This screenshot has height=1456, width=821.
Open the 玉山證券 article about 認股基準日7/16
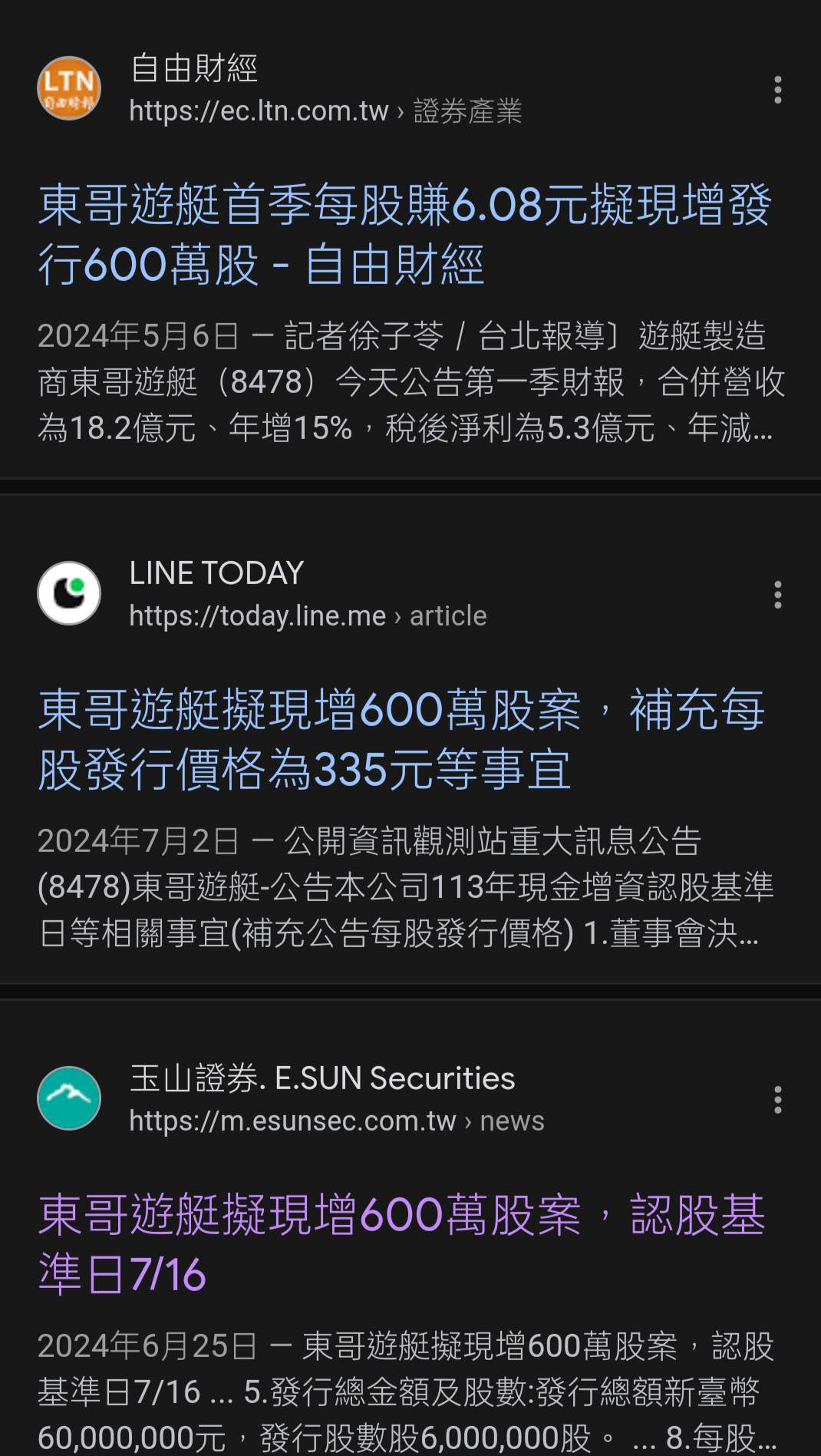(401, 1244)
